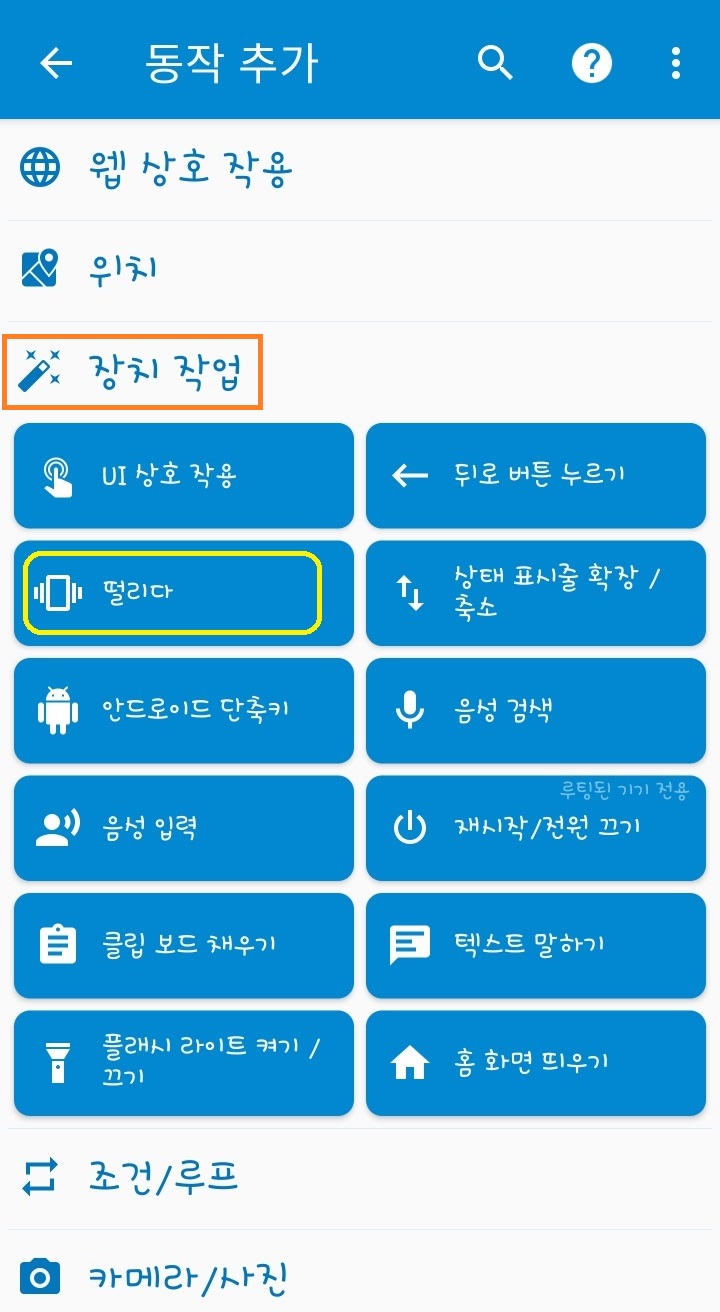
Task: Select the 음성 검색 action
Action: pos(536,711)
